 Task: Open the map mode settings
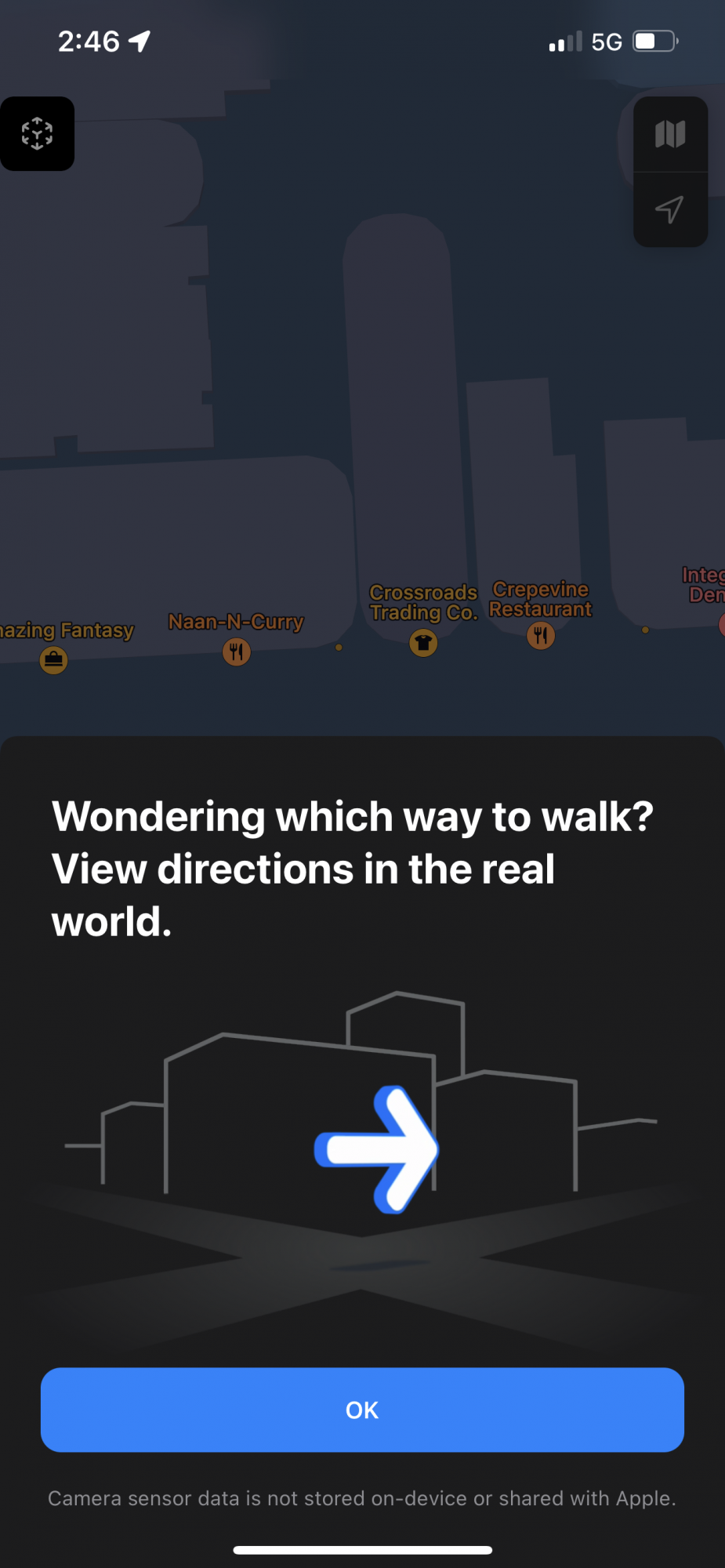coord(670,134)
